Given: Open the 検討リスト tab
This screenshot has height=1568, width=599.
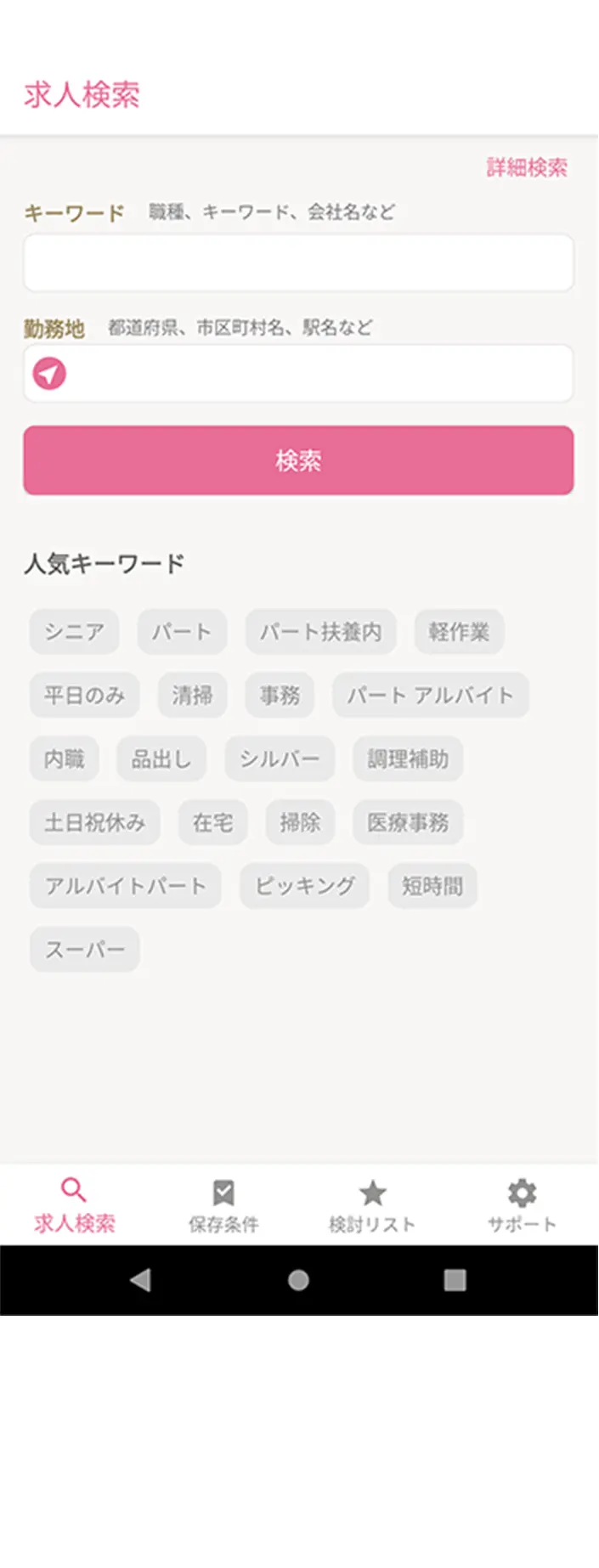Looking at the screenshot, I should click(372, 1204).
